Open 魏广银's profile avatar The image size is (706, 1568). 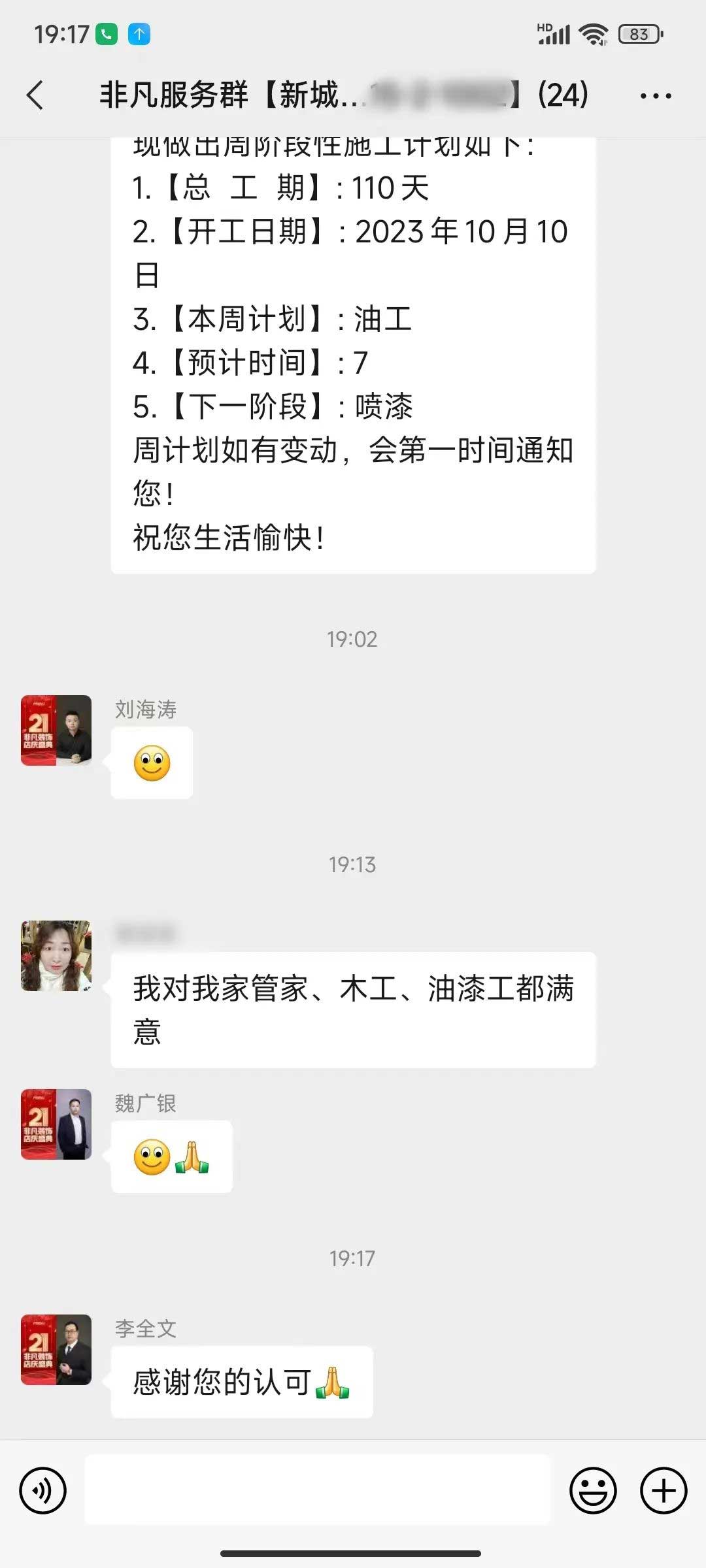click(x=56, y=1124)
